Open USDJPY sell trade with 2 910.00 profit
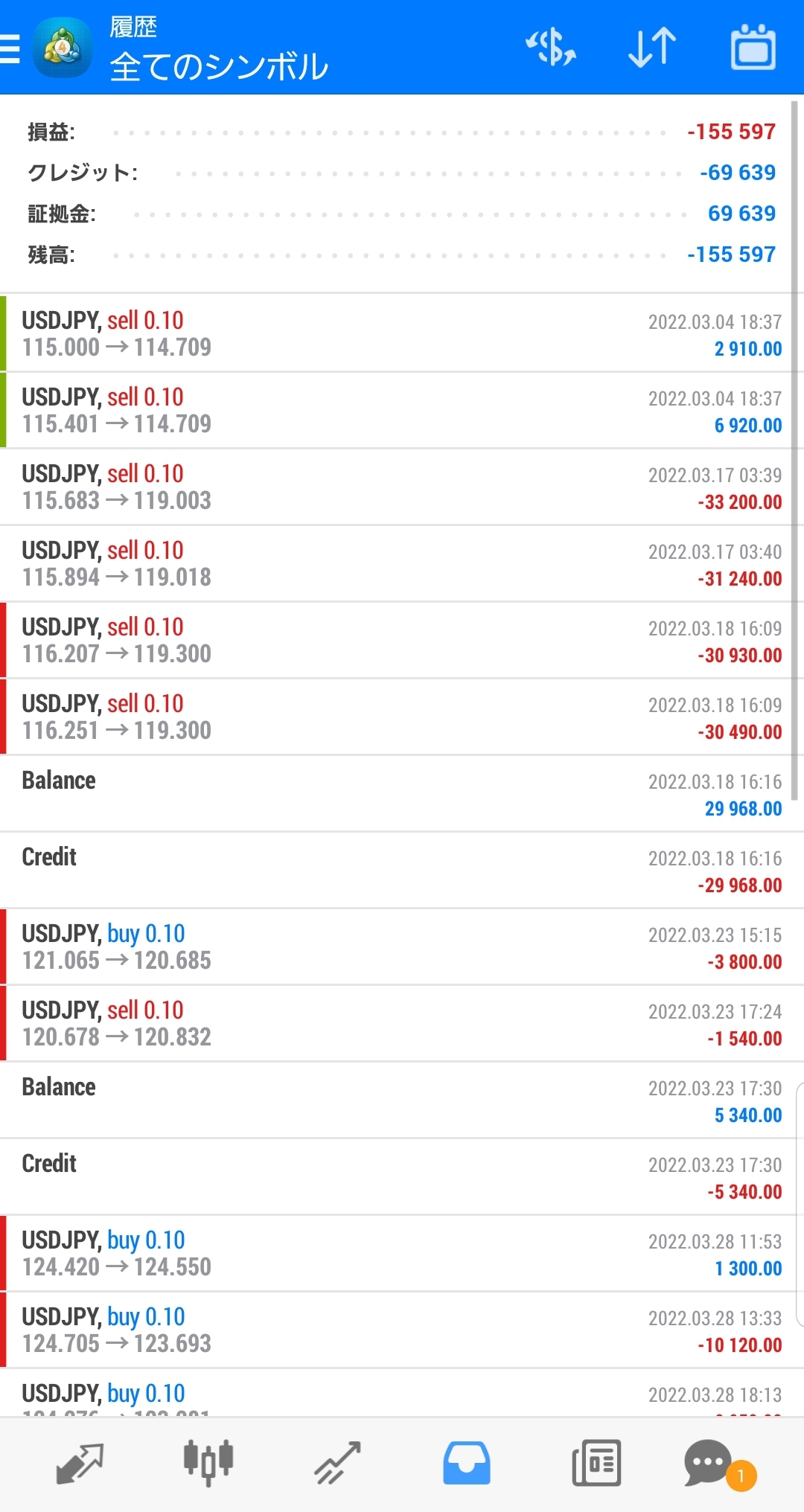804x1512 pixels. tap(402, 333)
